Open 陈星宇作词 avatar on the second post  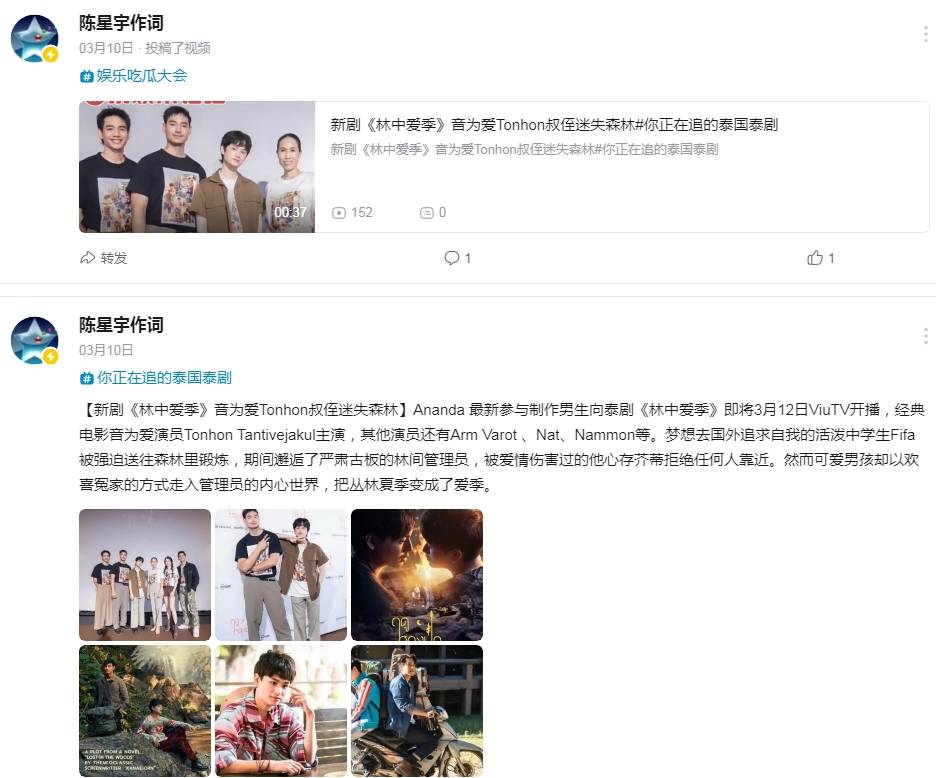coord(35,341)
